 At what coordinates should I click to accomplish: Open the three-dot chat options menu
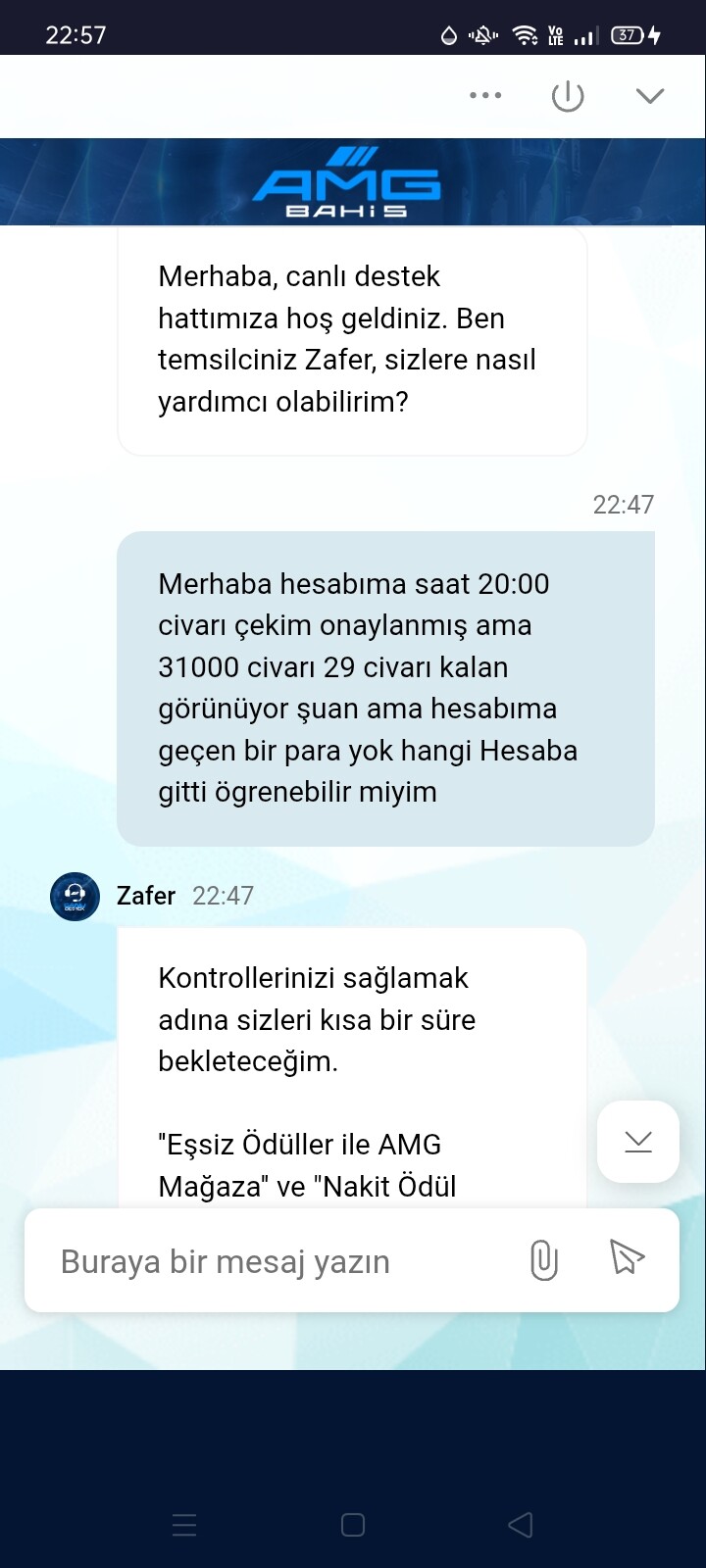tap(485, 95)
